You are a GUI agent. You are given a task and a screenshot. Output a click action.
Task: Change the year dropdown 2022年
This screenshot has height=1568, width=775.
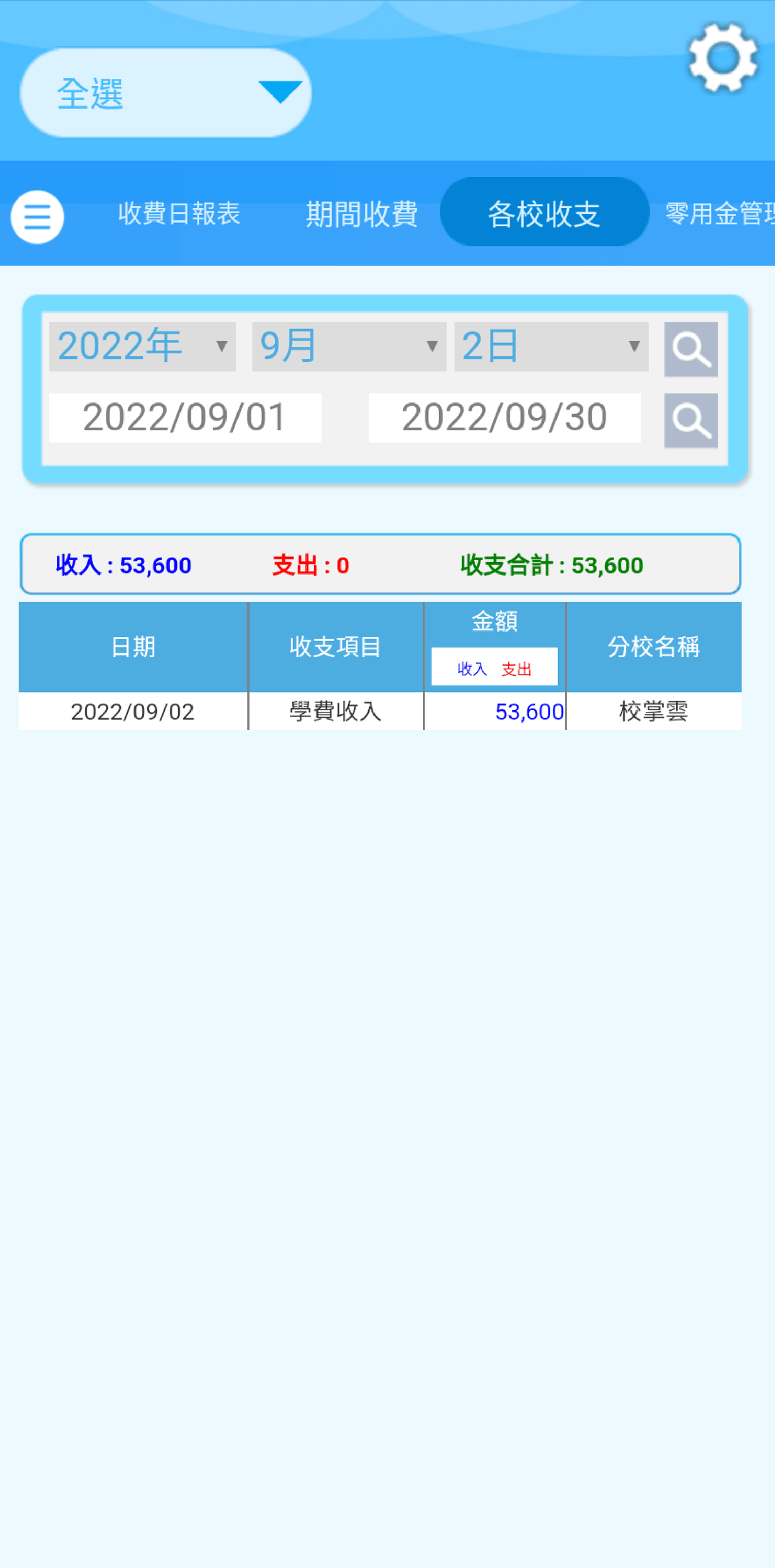pos(142,347)
